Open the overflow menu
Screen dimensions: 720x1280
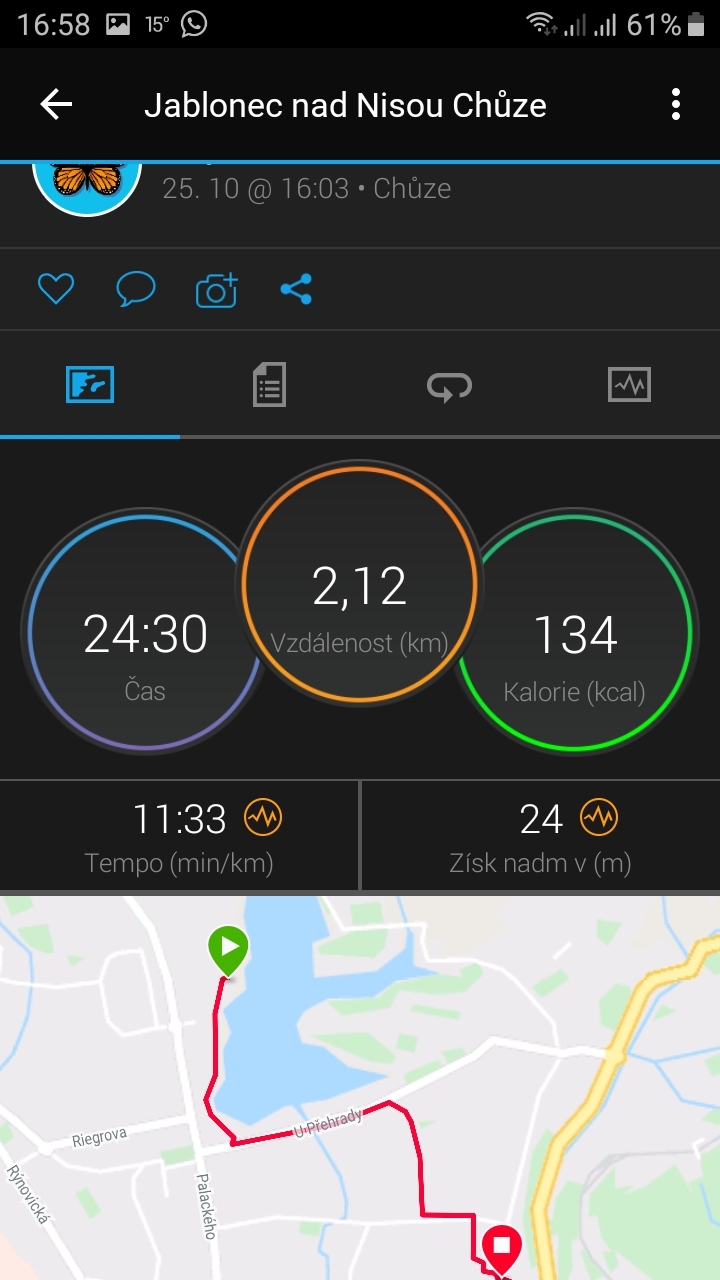pos(676,104)
